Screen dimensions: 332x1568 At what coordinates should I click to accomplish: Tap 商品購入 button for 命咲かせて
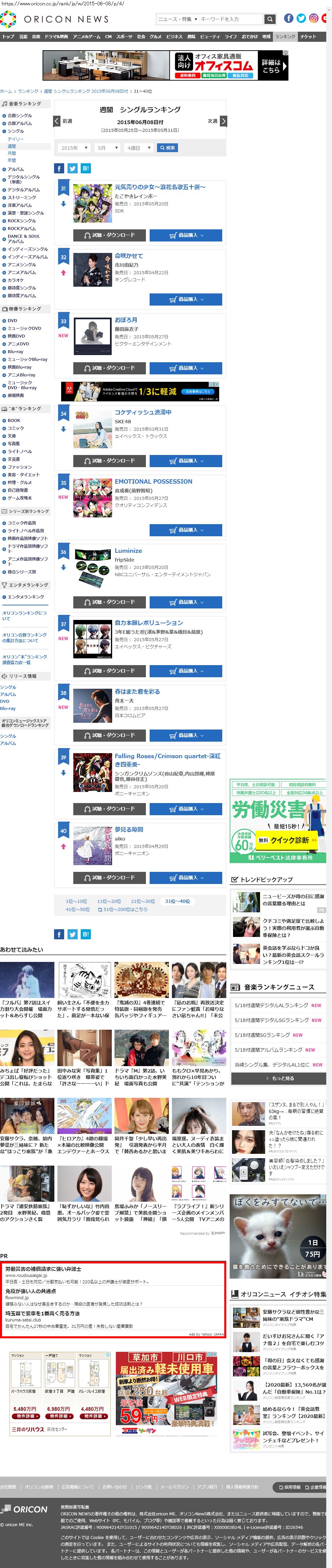(x=186, y=299)
